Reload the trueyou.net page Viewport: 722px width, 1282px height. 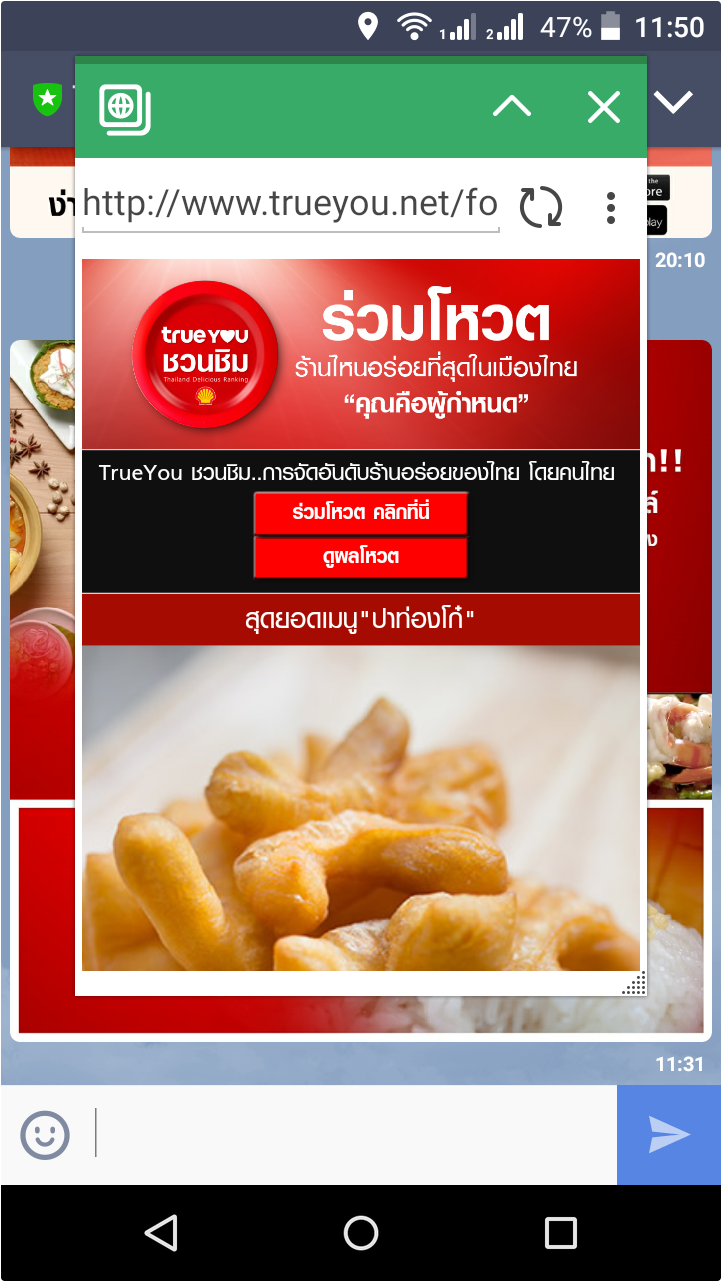click(x=541, y=207)
